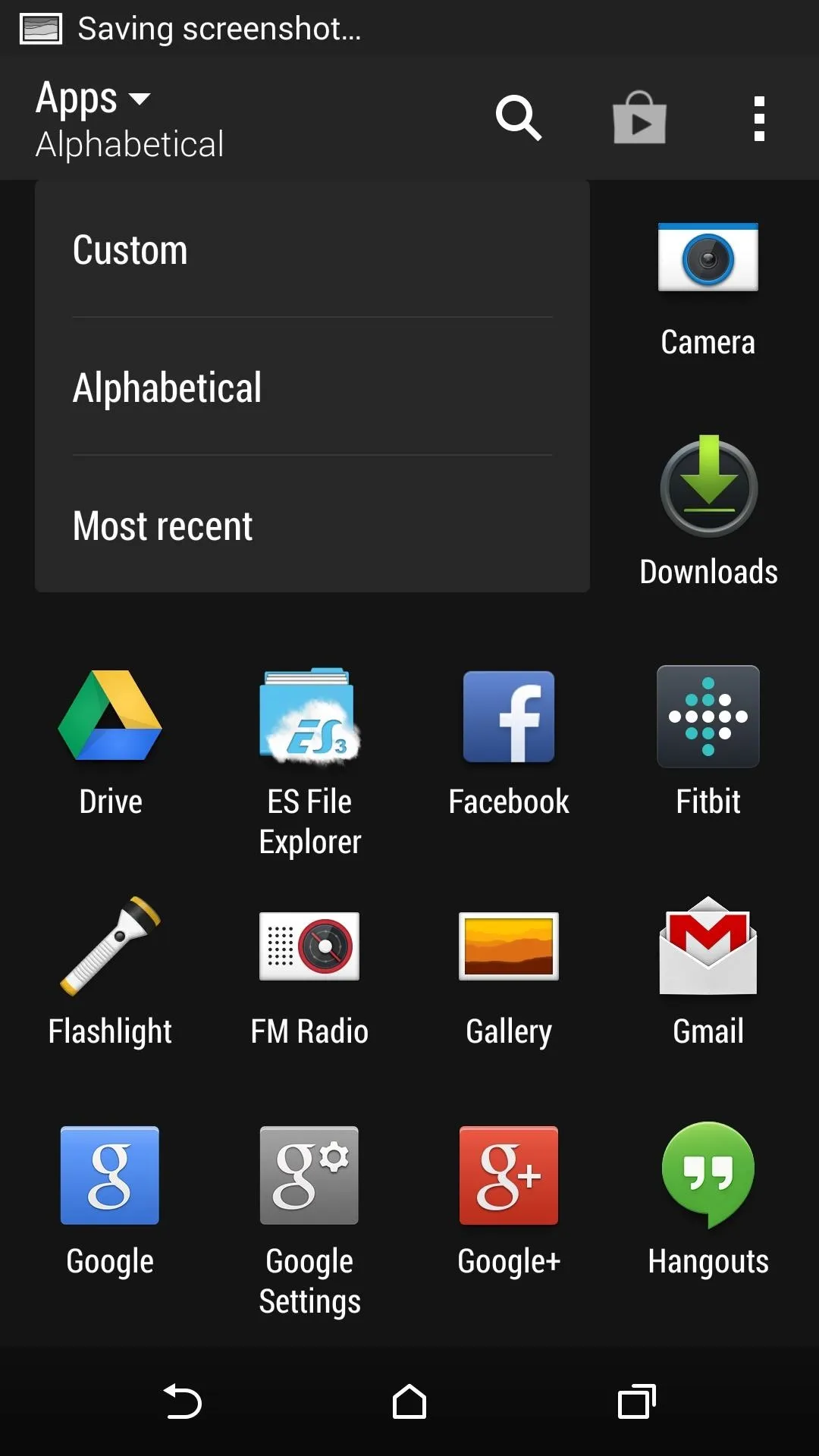
Task: Turn on the Flashlight app
Action: [111, 972]
